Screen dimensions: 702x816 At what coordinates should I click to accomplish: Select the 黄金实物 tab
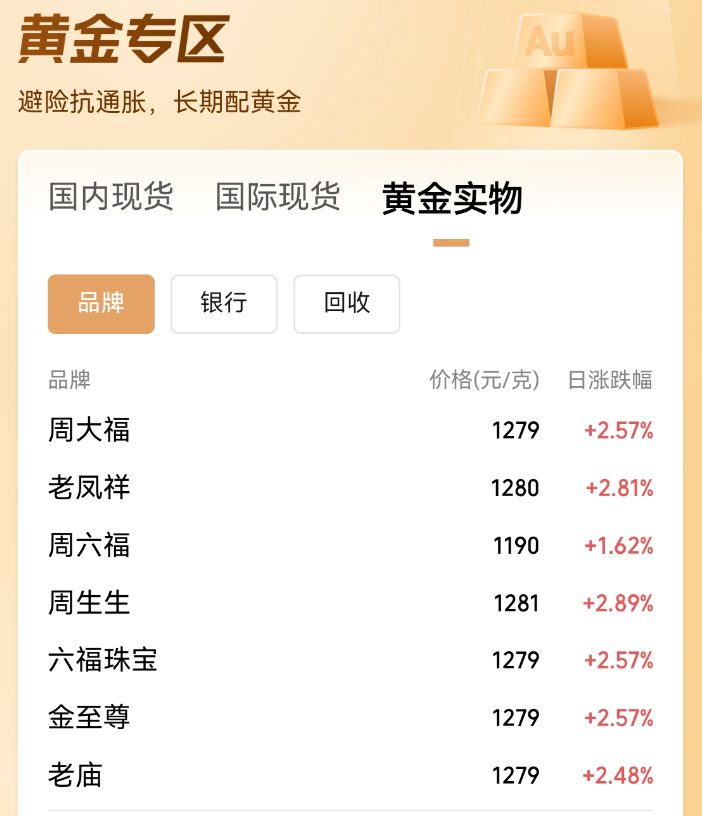452,199
